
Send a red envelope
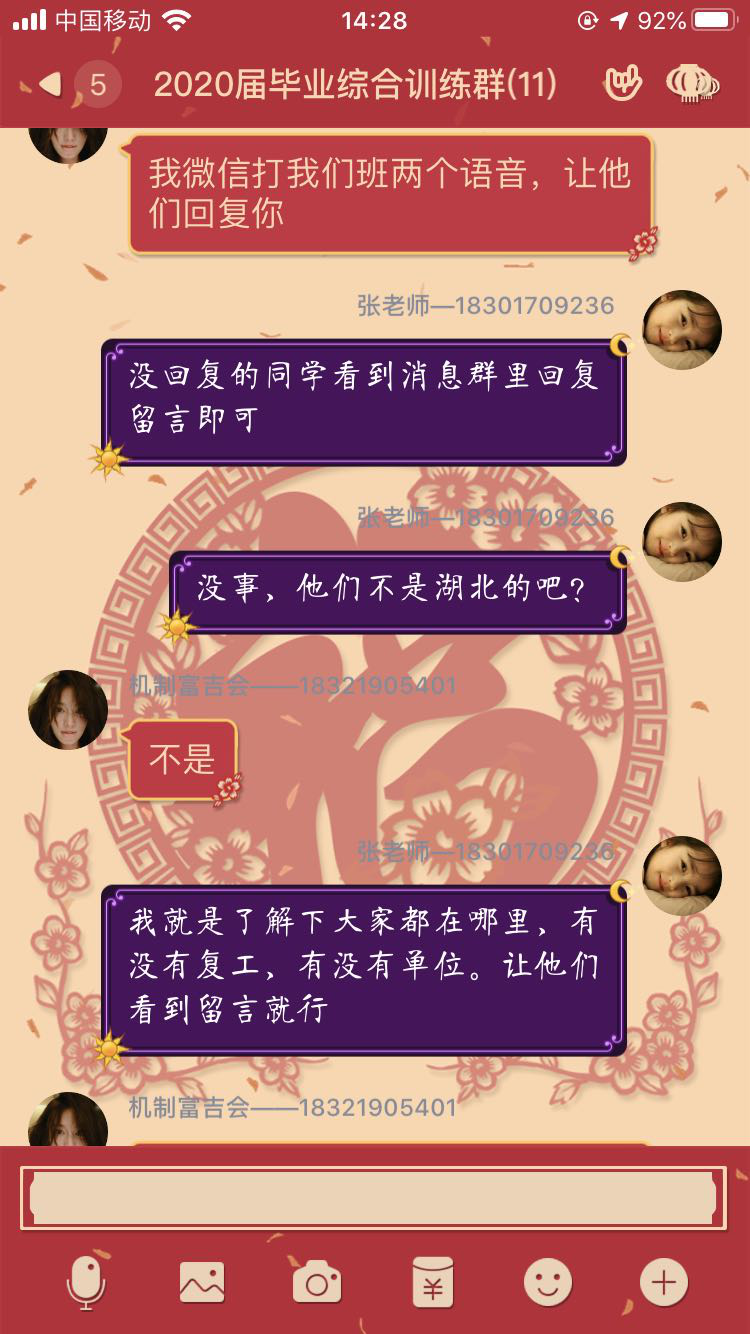[x=433, y=1282]
